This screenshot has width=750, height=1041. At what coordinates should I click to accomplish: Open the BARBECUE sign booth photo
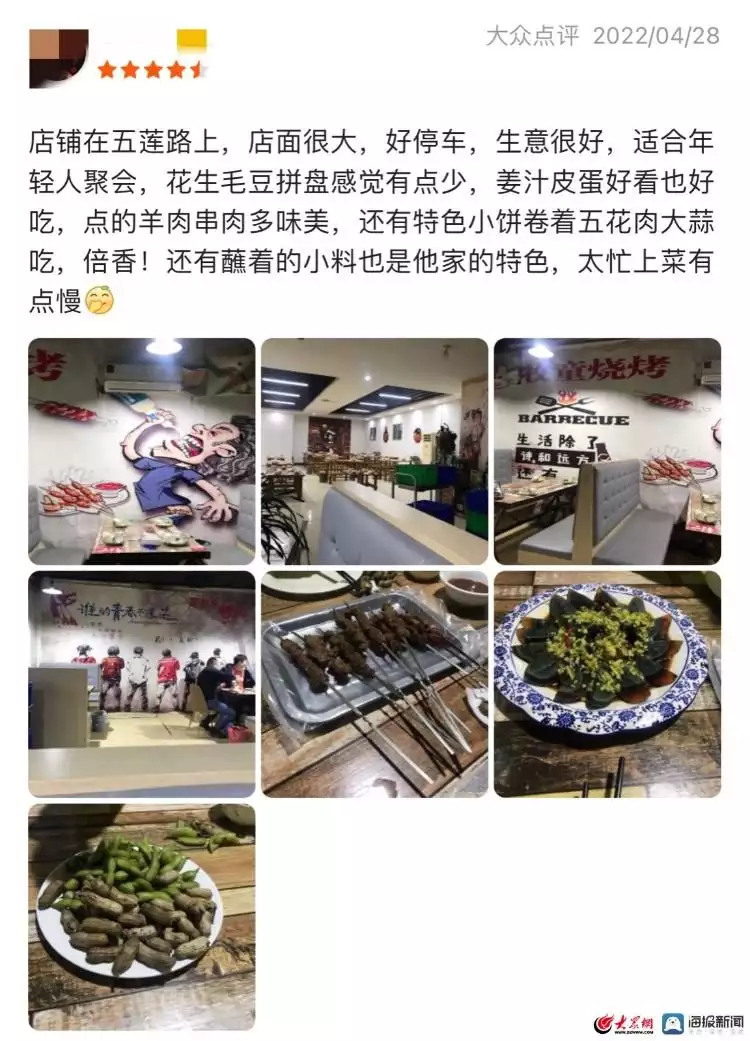pyautogui.click(x=607, y=451)
